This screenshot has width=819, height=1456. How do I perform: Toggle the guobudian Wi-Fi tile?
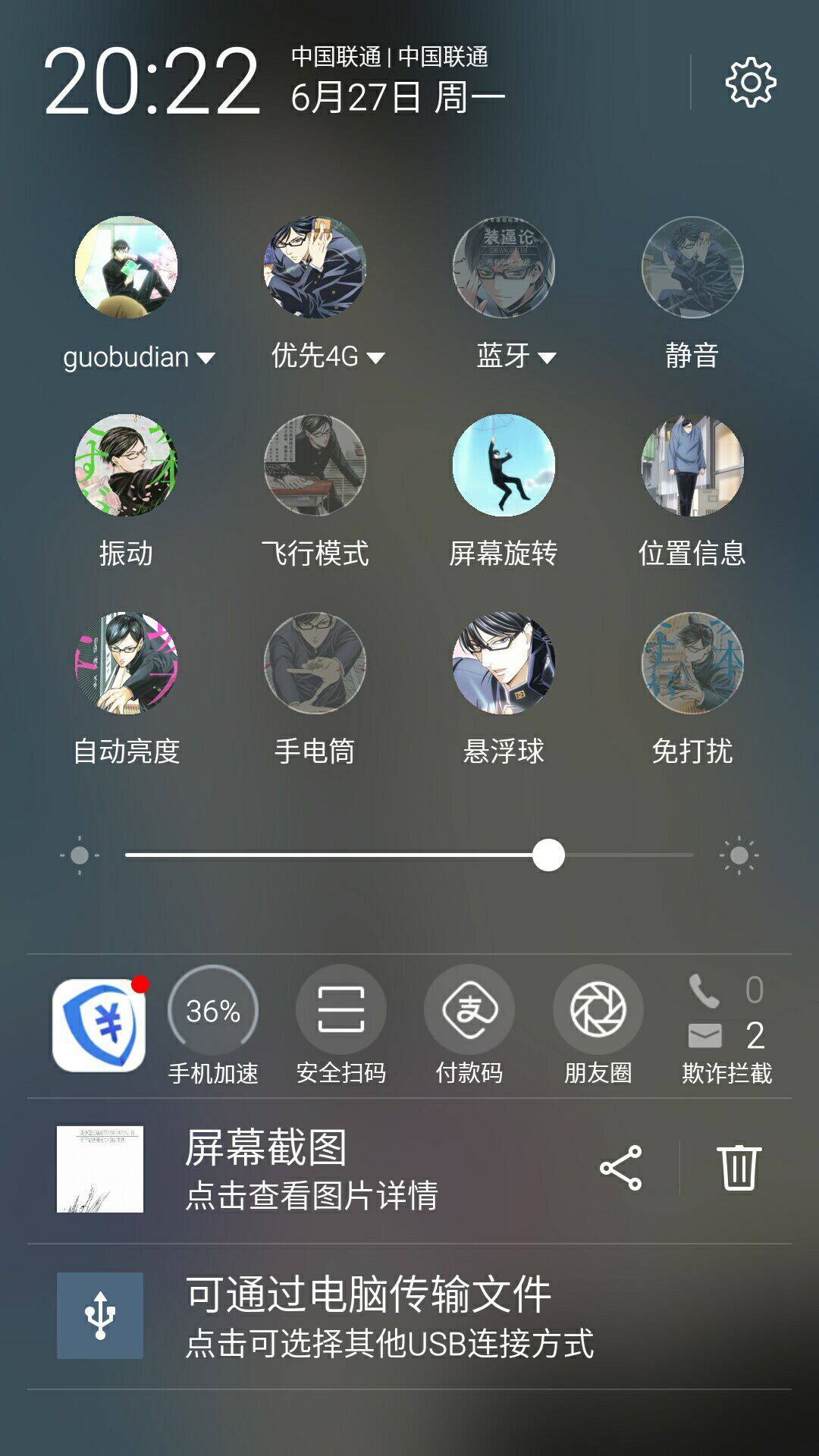coord(126,268)
